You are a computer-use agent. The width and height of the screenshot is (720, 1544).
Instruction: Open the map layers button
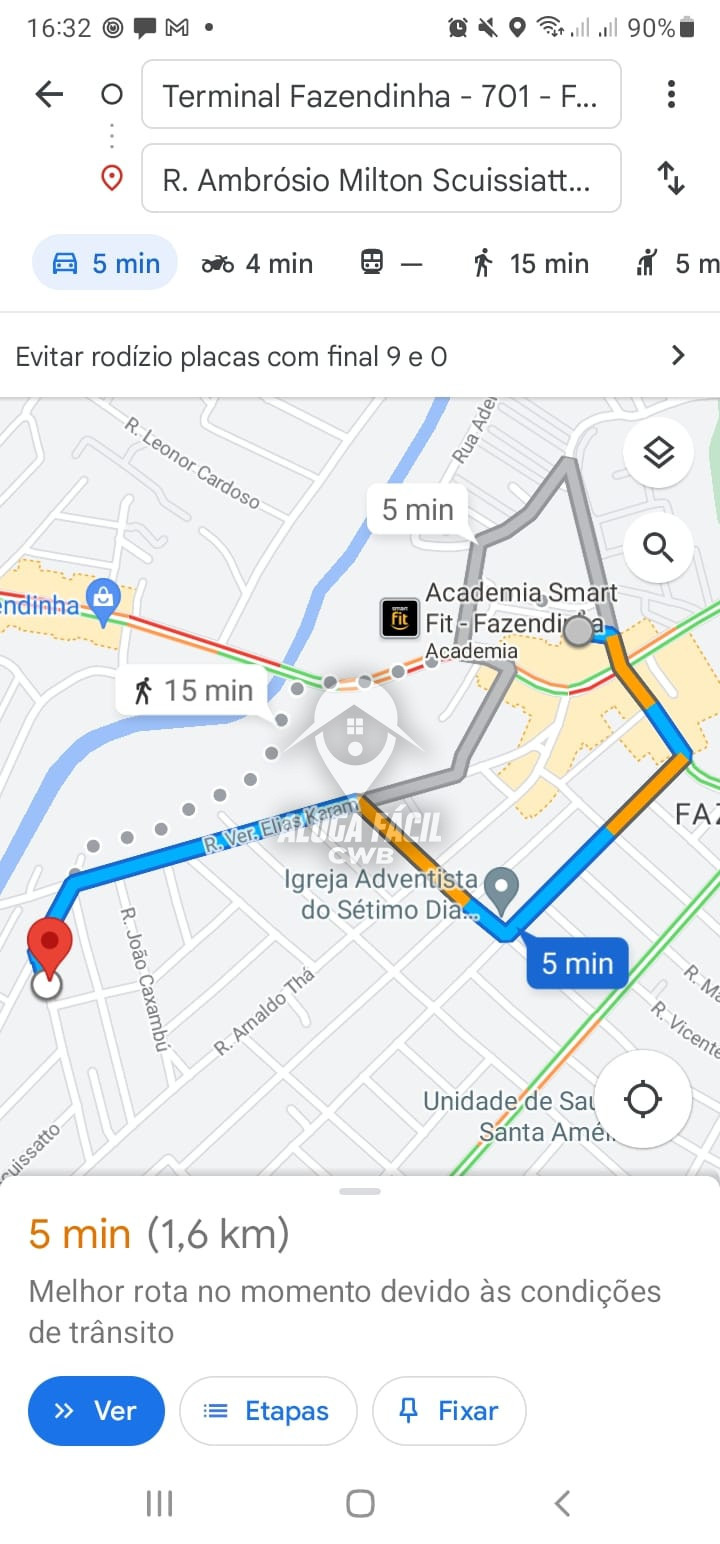[x=658, y=453]
